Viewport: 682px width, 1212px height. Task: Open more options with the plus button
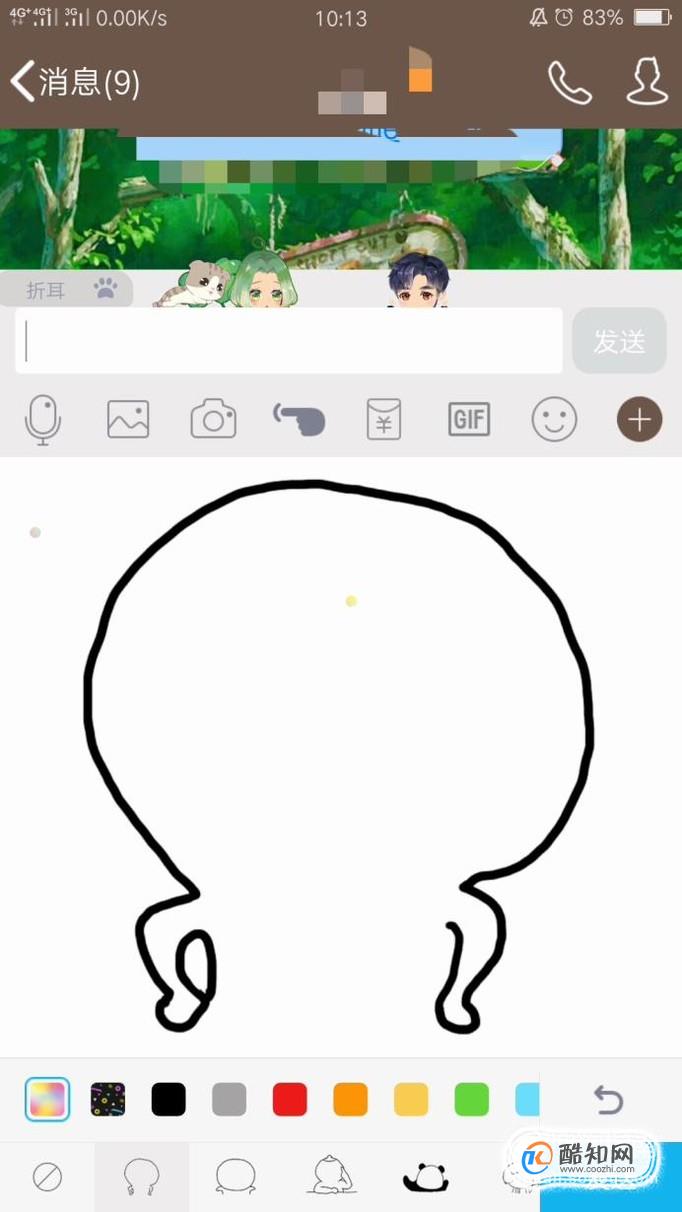[x=639, y=419]
